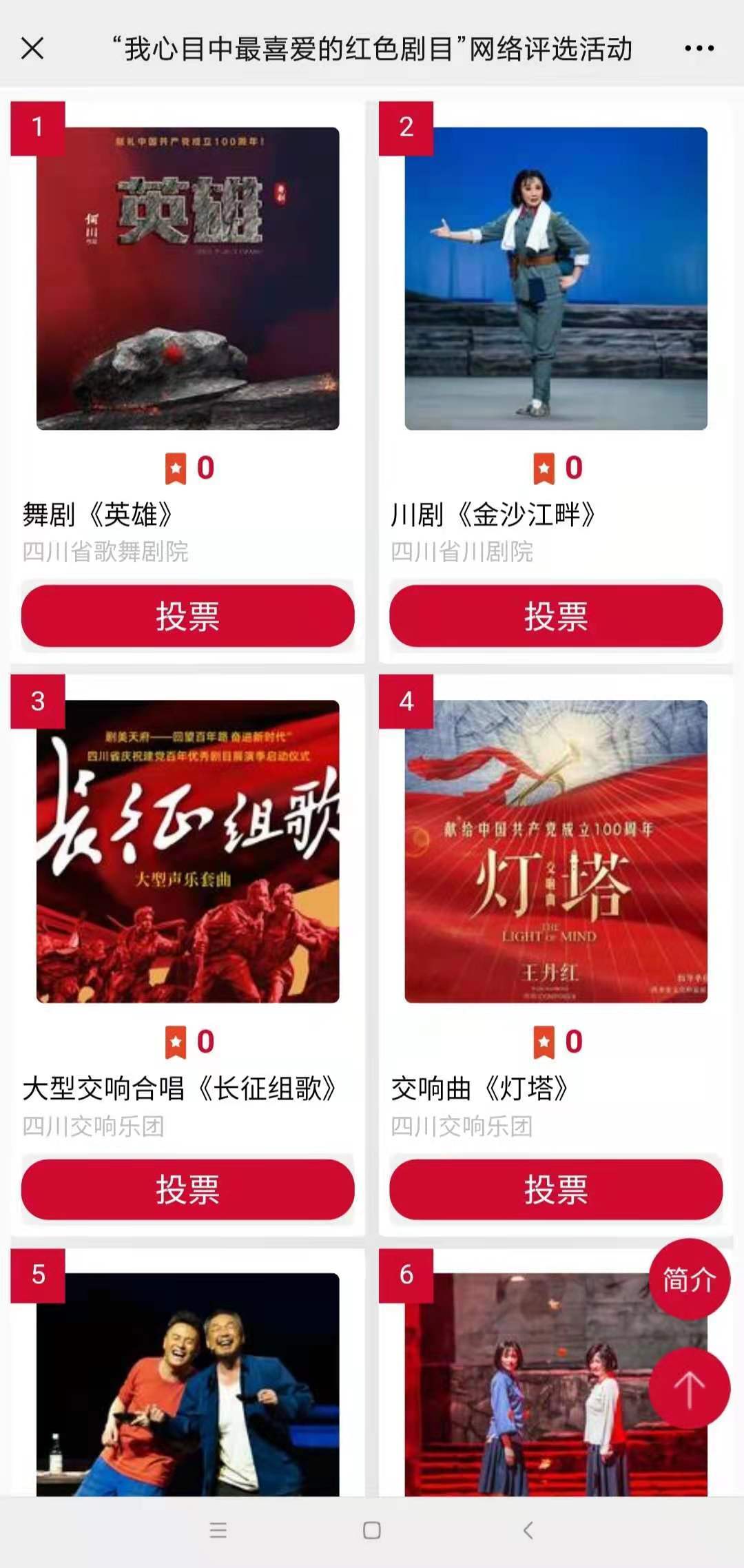Cast a vote for 《长征组歌》
Screen dimensions: 744x1568
coord(187,1190)
